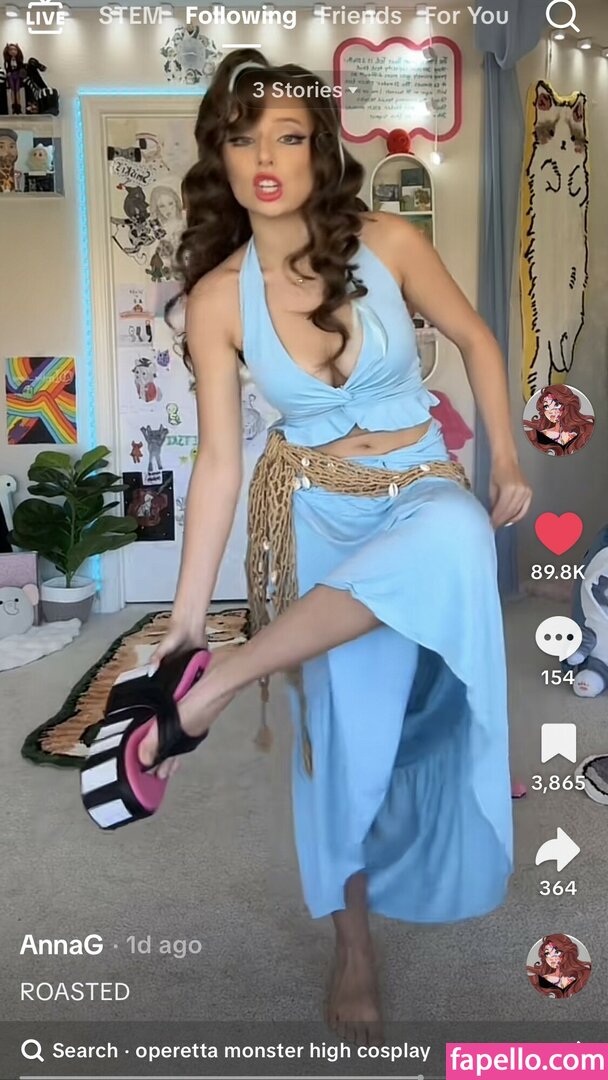Like this video with the heart

(558, 532)
